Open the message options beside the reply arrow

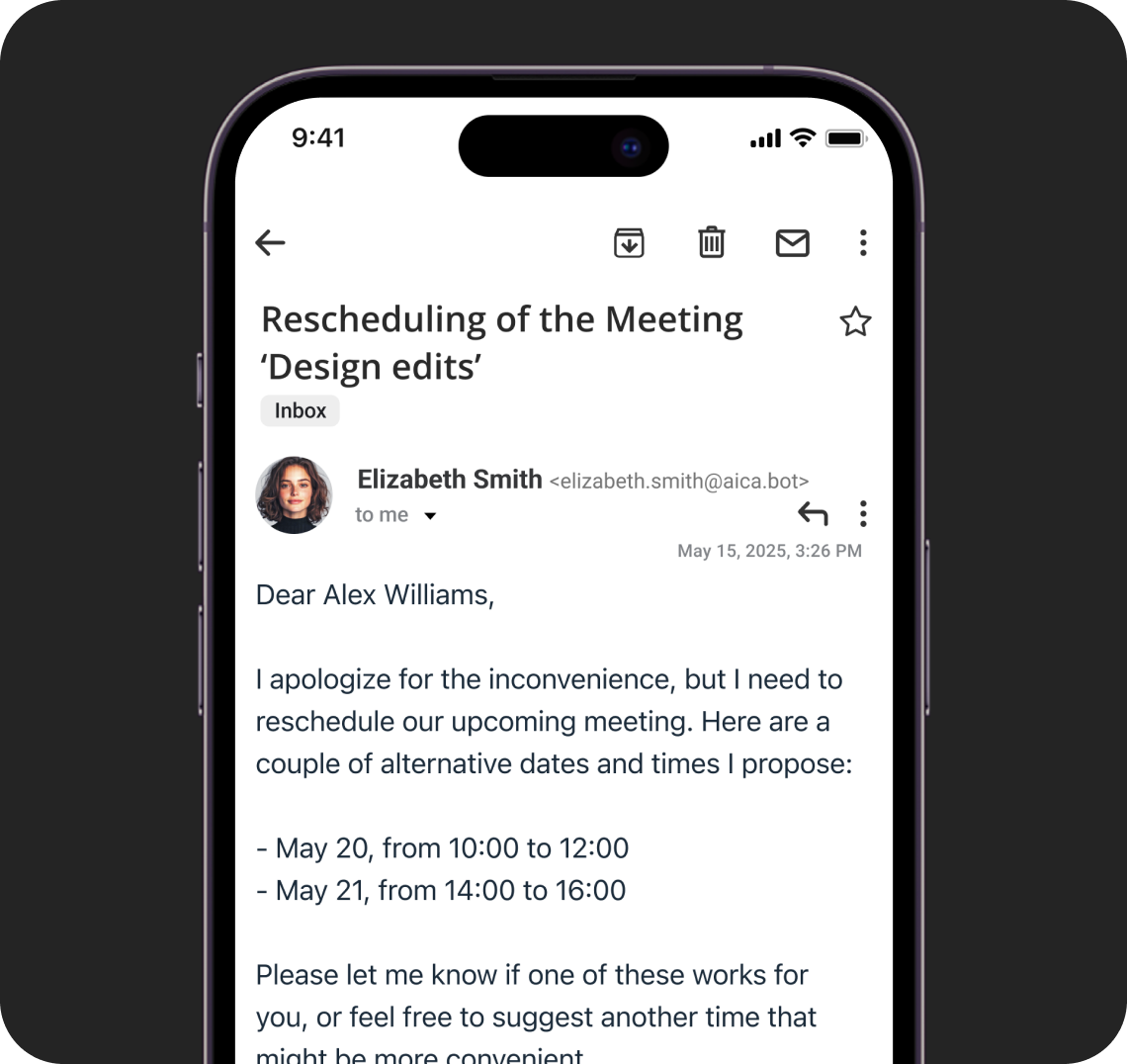863,513
